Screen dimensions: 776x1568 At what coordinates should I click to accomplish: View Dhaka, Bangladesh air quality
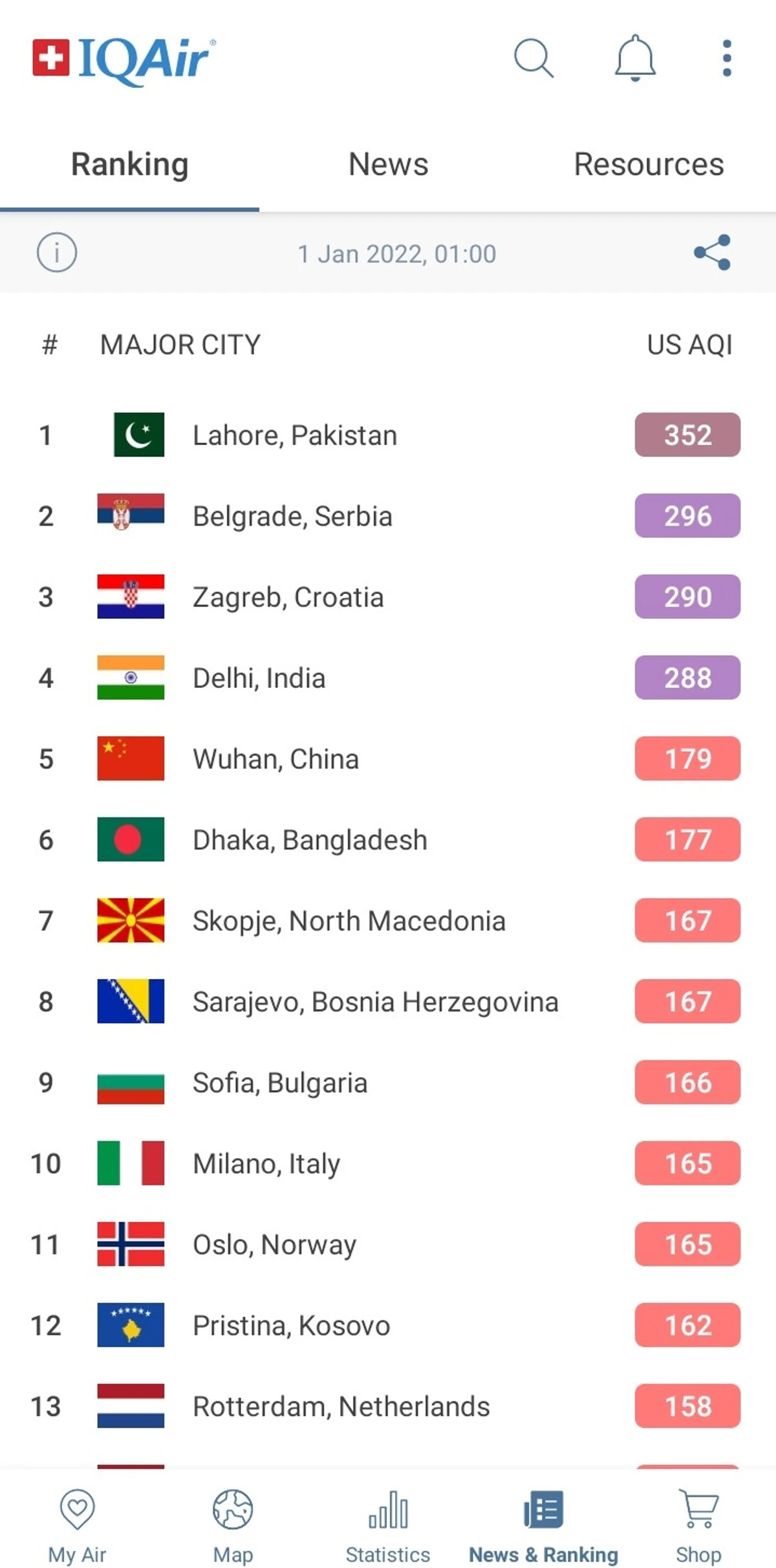click(388, 839)
